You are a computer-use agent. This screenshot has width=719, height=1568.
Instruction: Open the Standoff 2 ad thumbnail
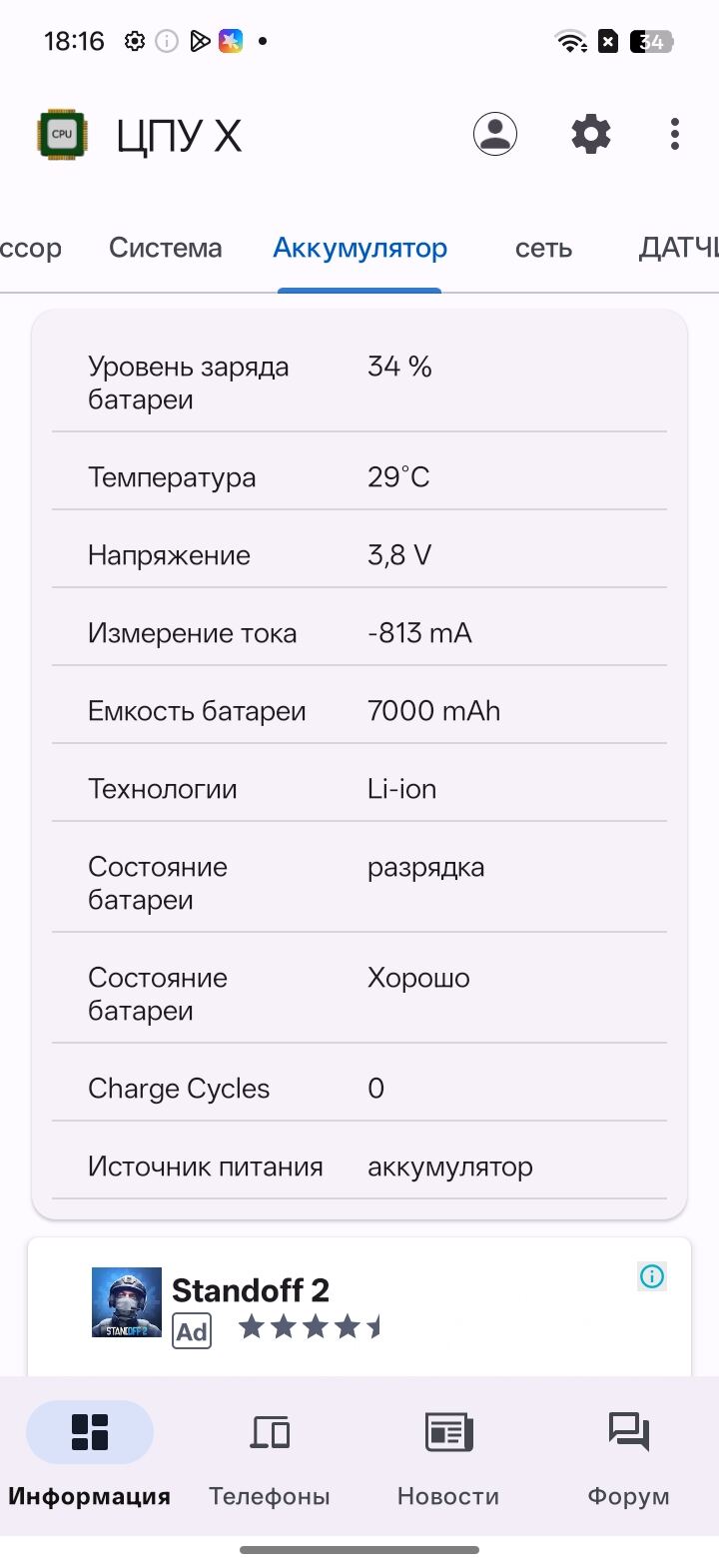coord(126,1301)
